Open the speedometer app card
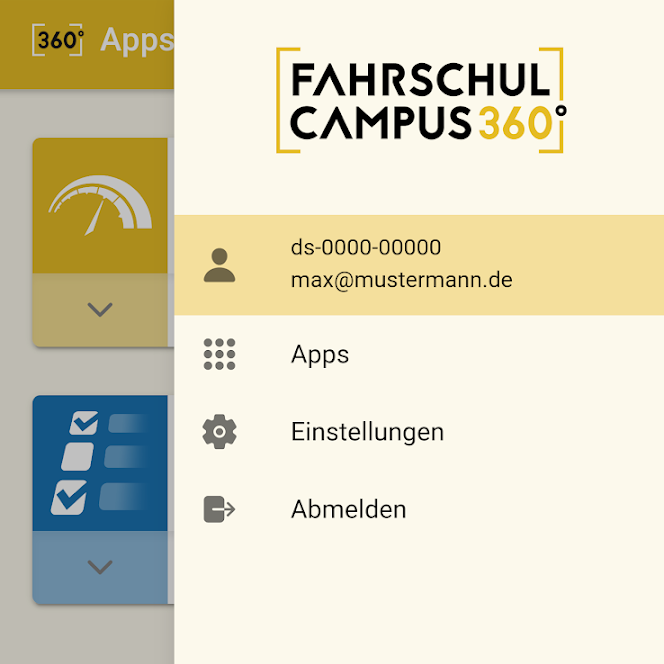 (x=100, y=206)
